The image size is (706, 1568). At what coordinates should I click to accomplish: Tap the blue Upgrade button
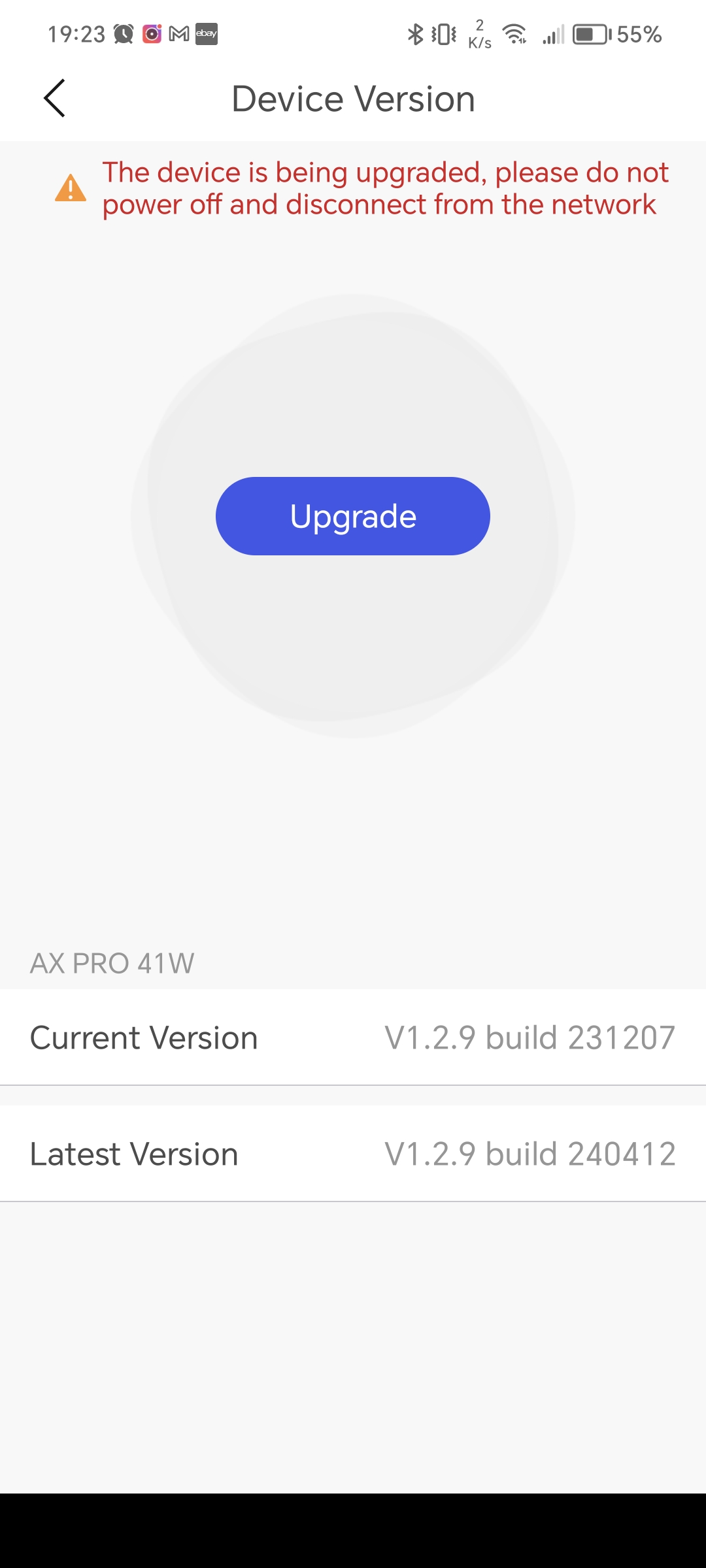[x=353, y=516]
